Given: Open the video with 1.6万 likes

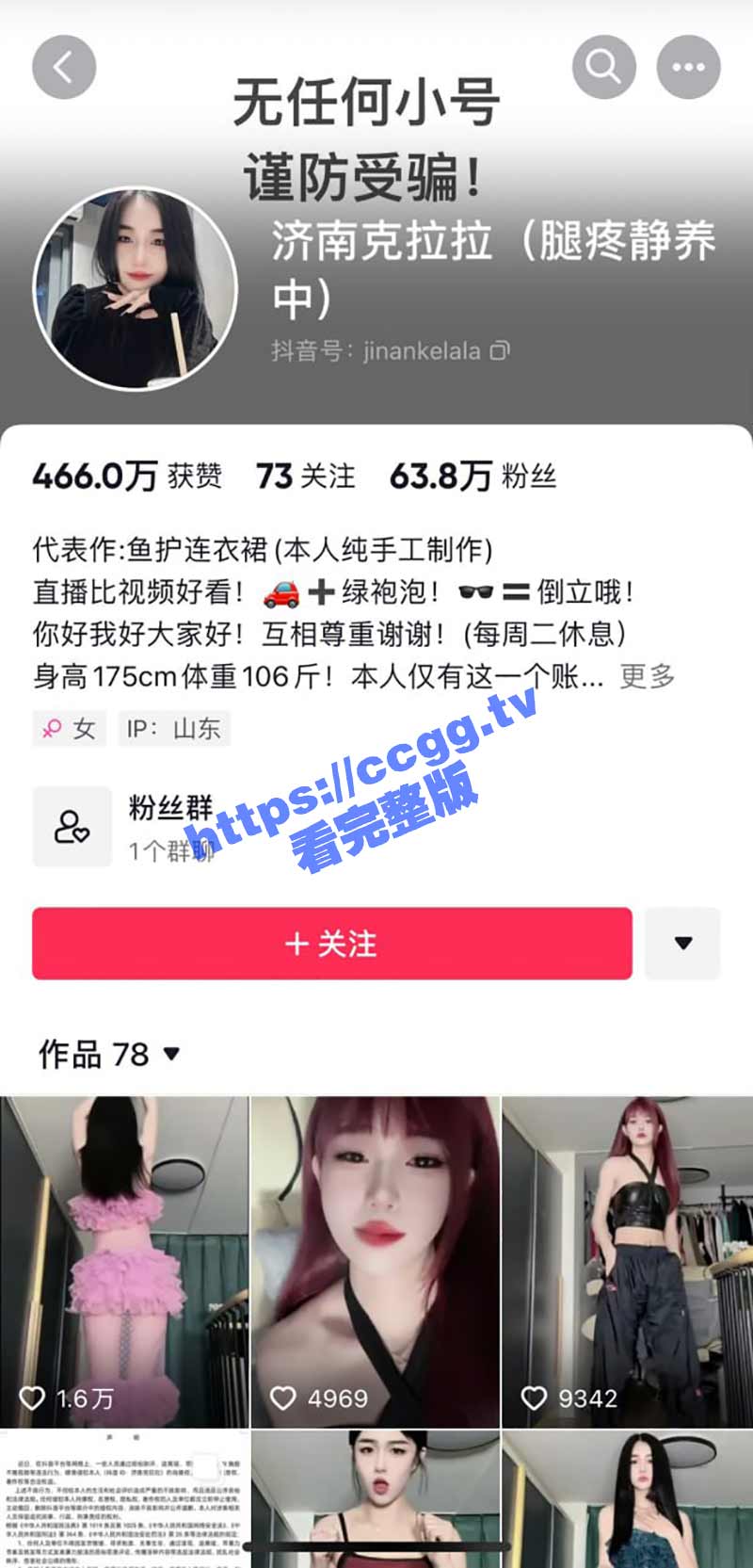Looking at the screenshot, I should click(124, 1262).
